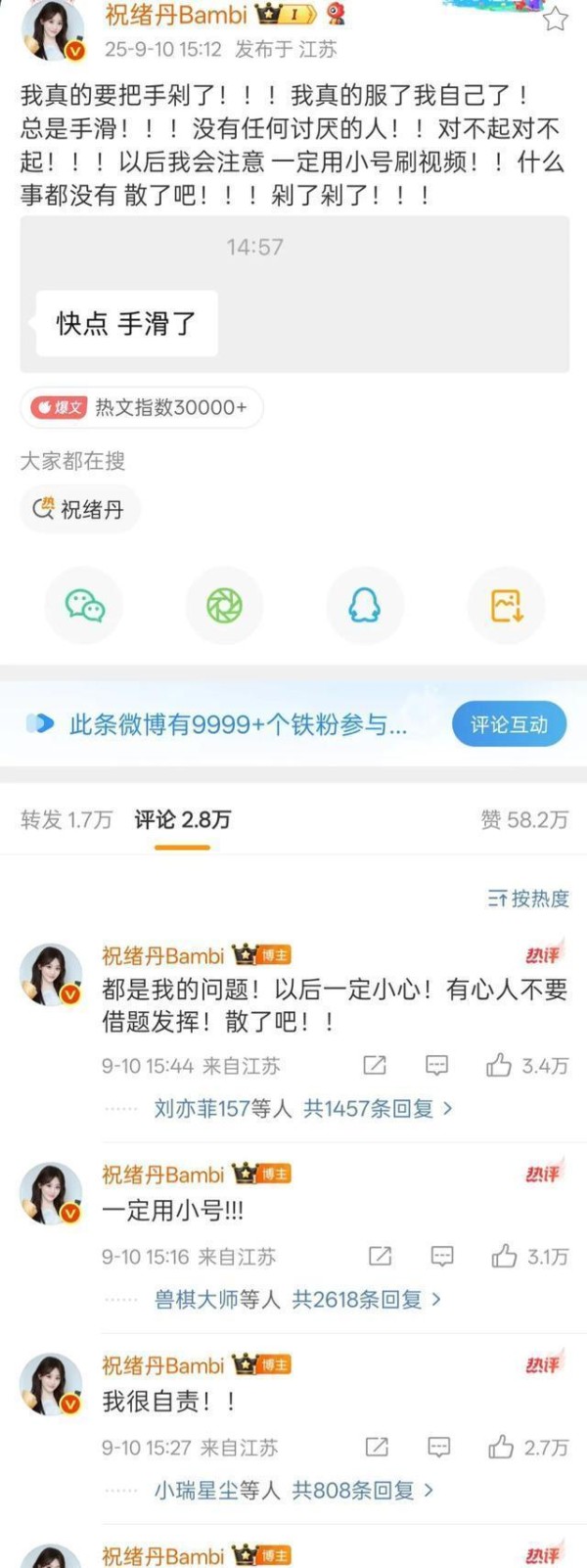Favorite this post with the star icon
Image resolution: width=587 pixels, height=1568 pixels.
555,19
